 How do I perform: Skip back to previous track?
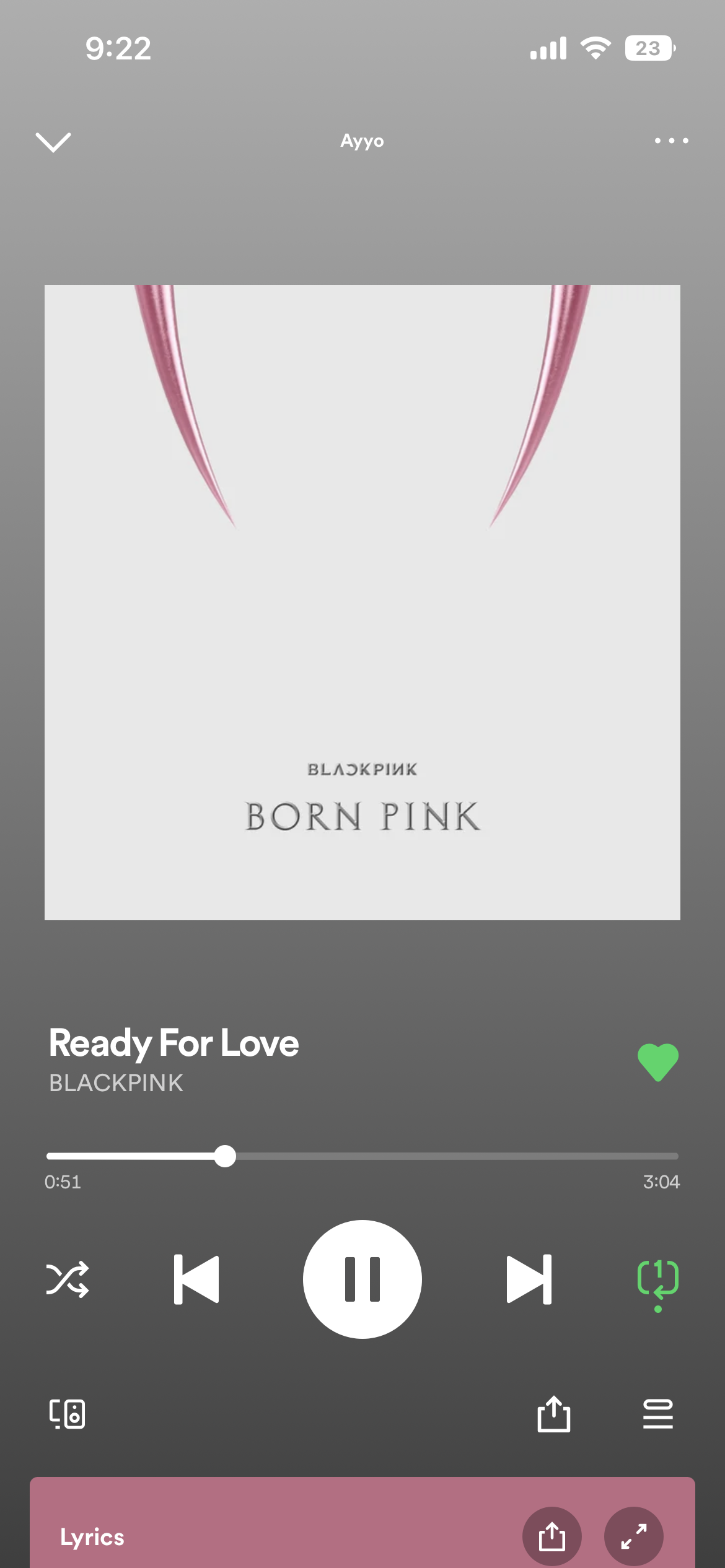pyautogui.click(x=196, y=1279)
